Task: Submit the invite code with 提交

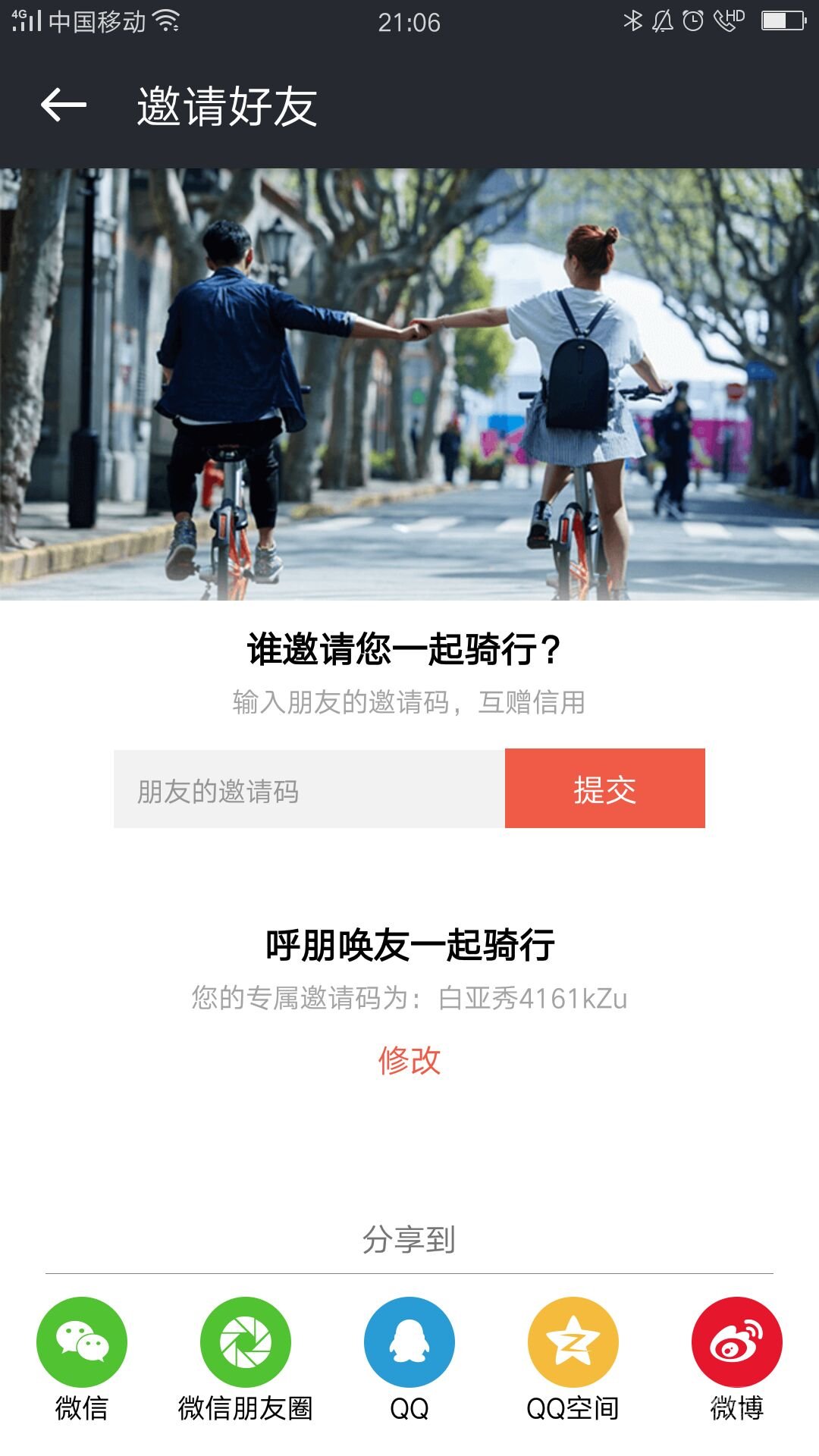Action: pyautogui.click(x=604, y=789)
